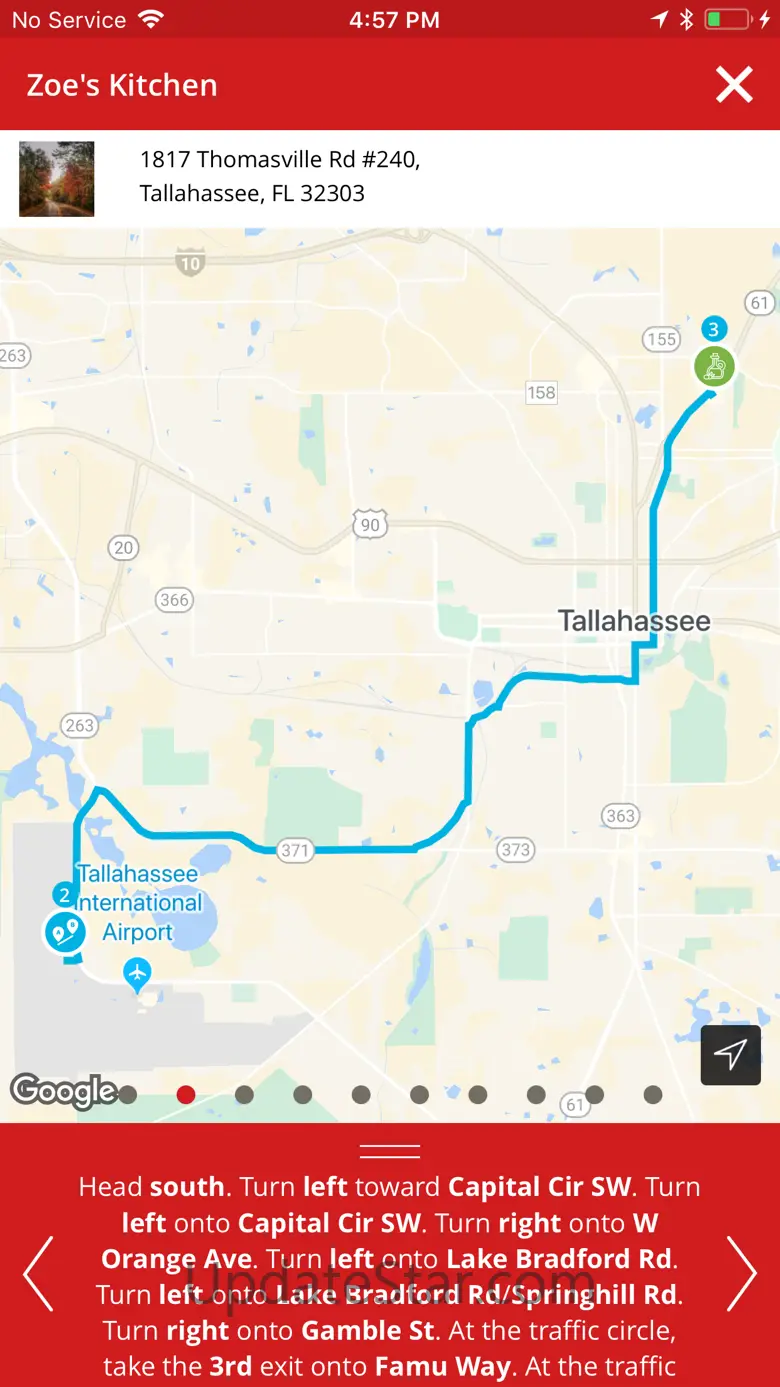Open the Zoe's Kitchen location photo thumbnail
The width and height of the screenshot is (780, 1387).
57,179
